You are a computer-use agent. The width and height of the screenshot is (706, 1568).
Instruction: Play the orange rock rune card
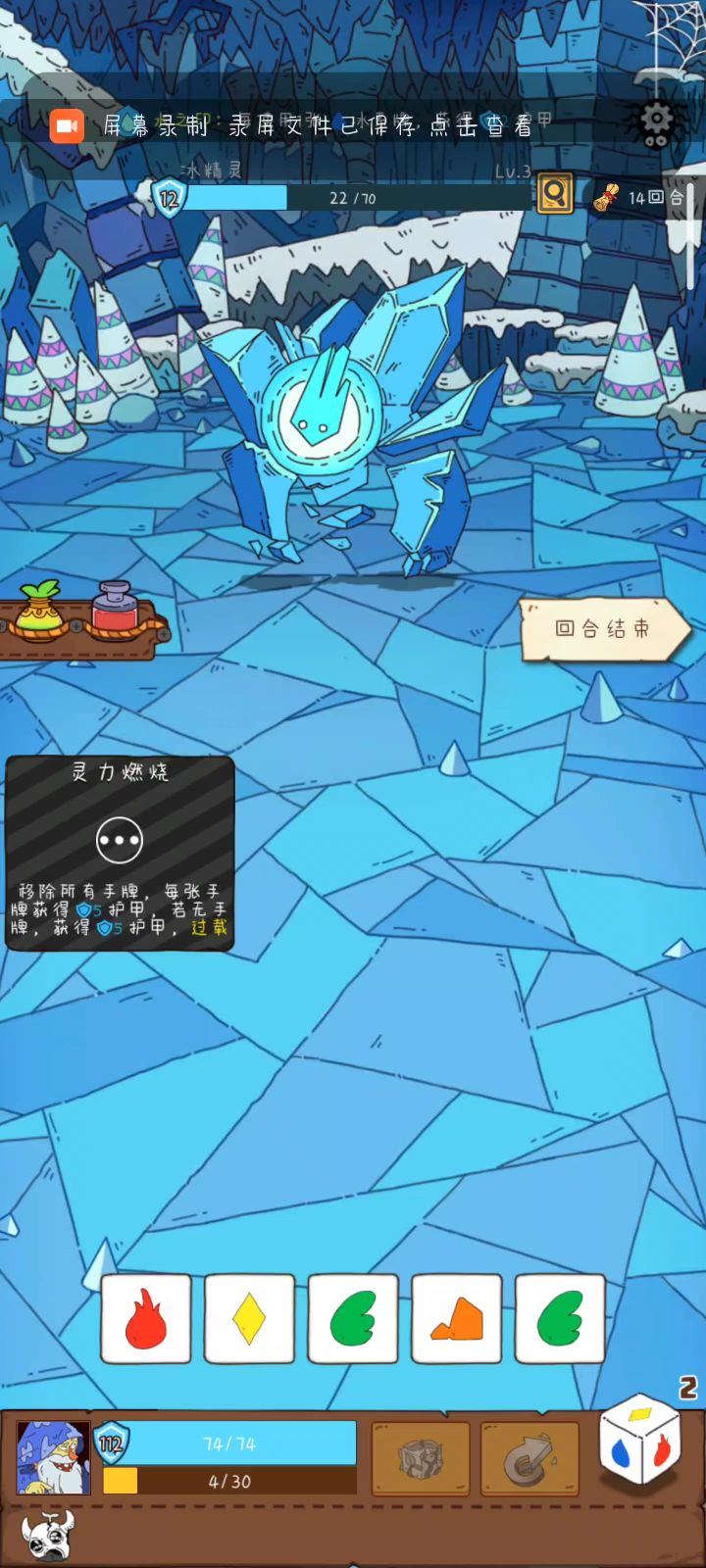tap(456, 1319)
